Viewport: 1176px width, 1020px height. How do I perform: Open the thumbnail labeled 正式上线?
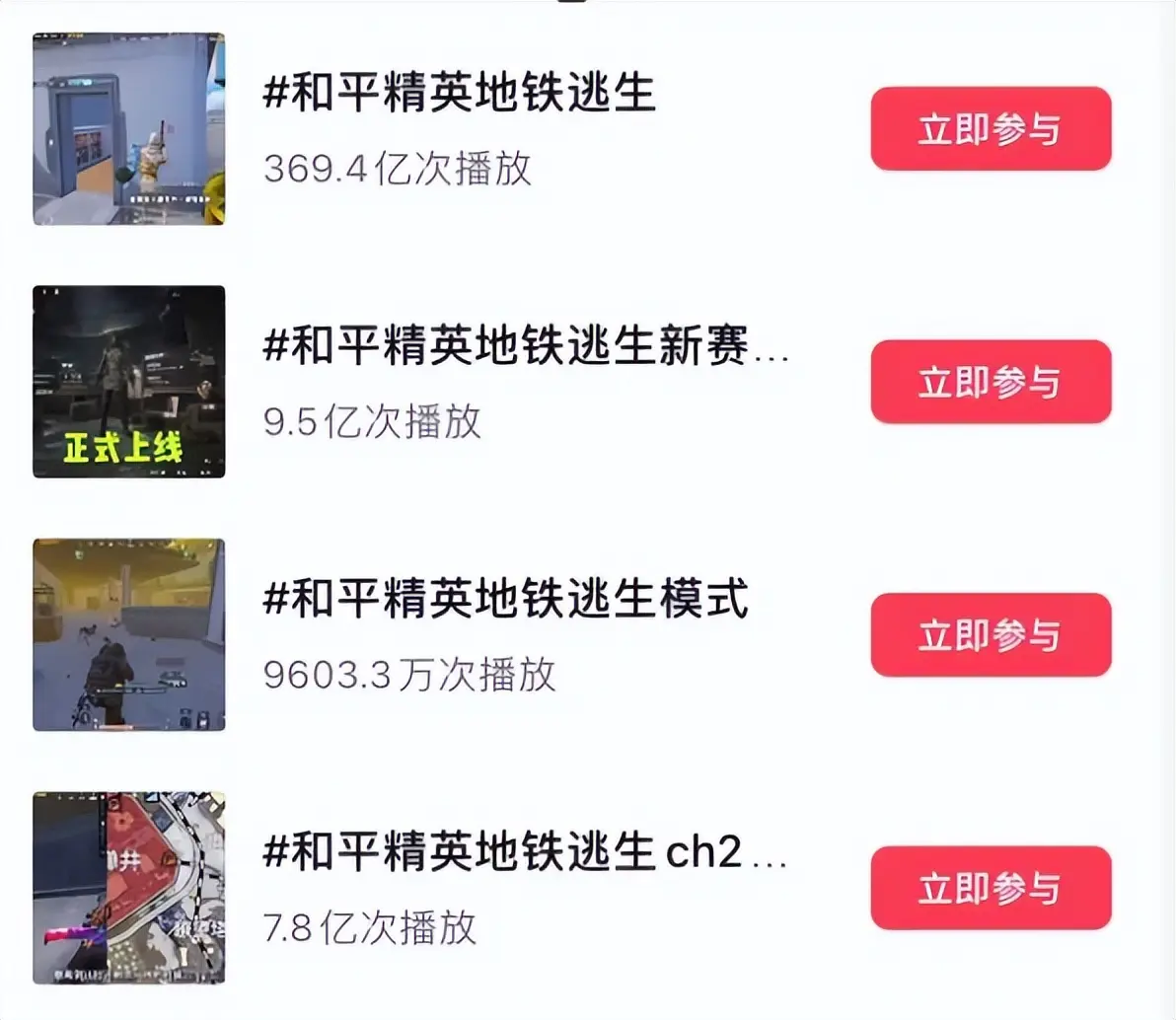point(129,382)
